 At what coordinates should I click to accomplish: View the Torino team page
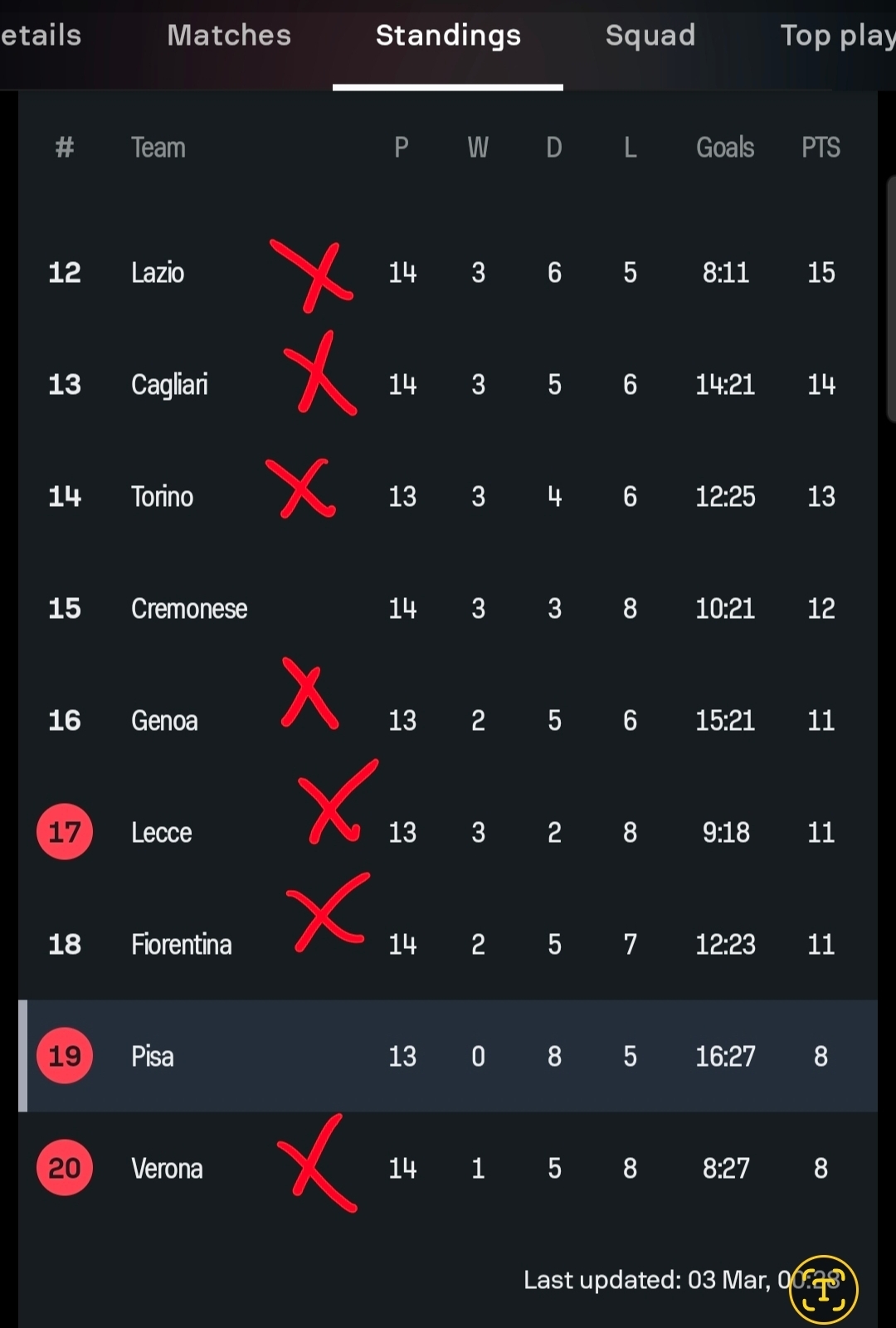click(x=448, y=496)
